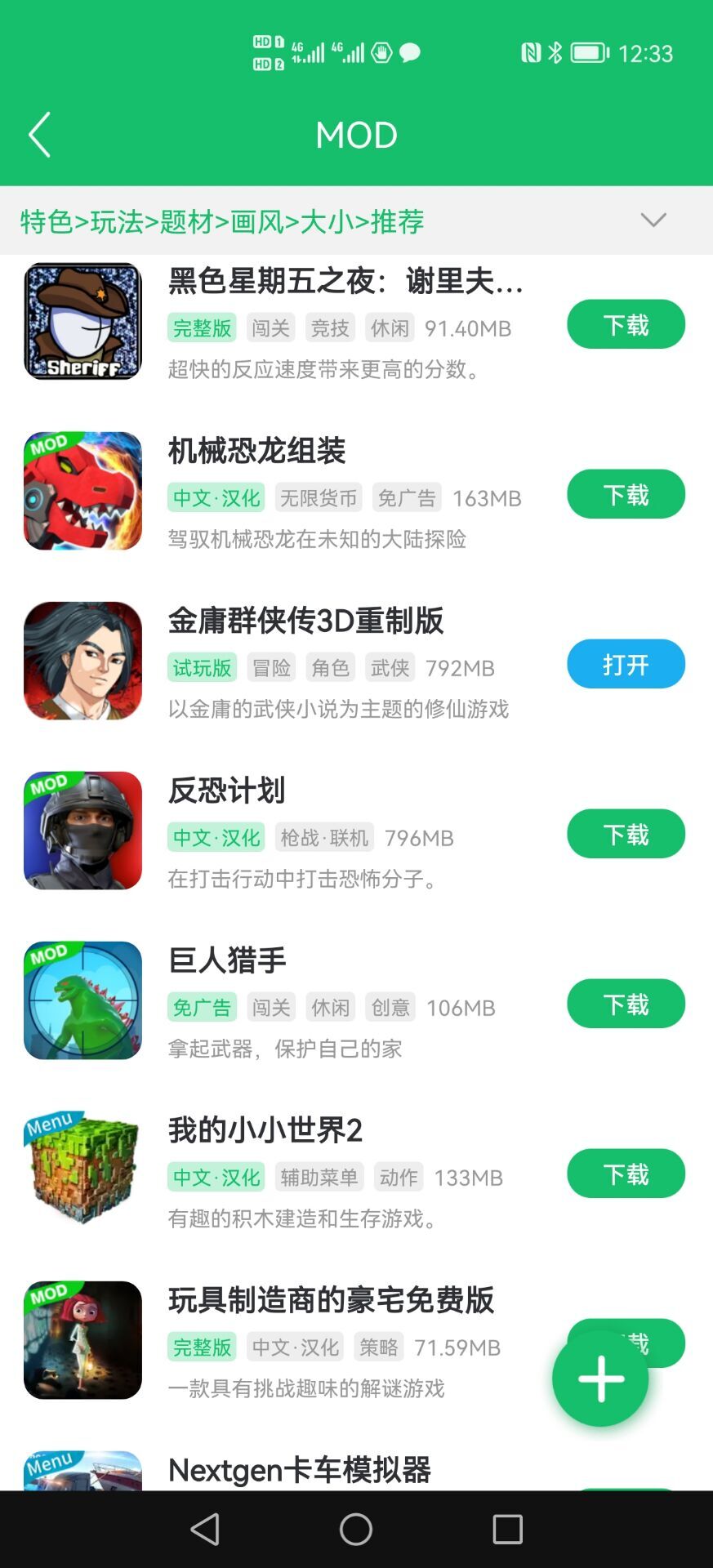The image size is (713, 1568).
Task: Open the 推荐 sort option
Action: (x=398, y=221)
